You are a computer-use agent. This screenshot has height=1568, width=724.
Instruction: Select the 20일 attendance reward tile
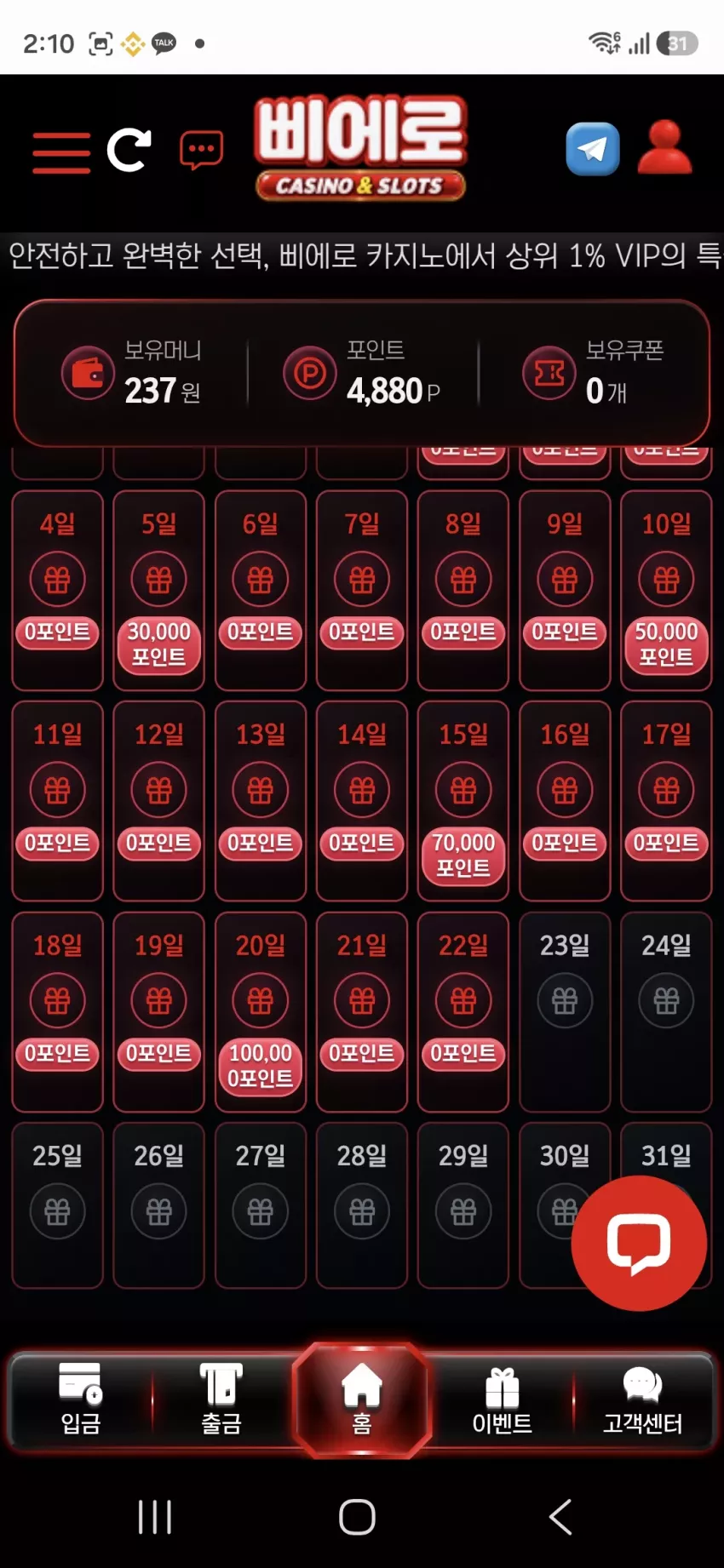tap(261, 1011)
